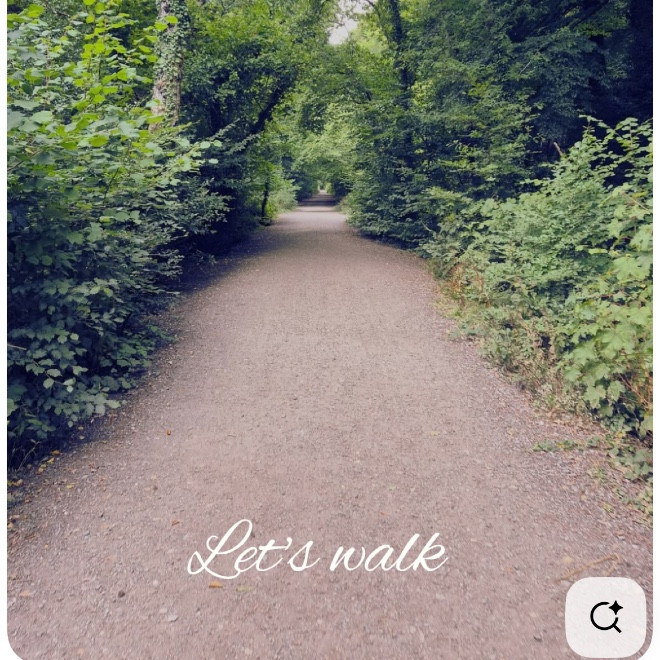Screen dimensions: 660x660
Task: Open visual search on this photo
Action: click(x=605, y=617)
